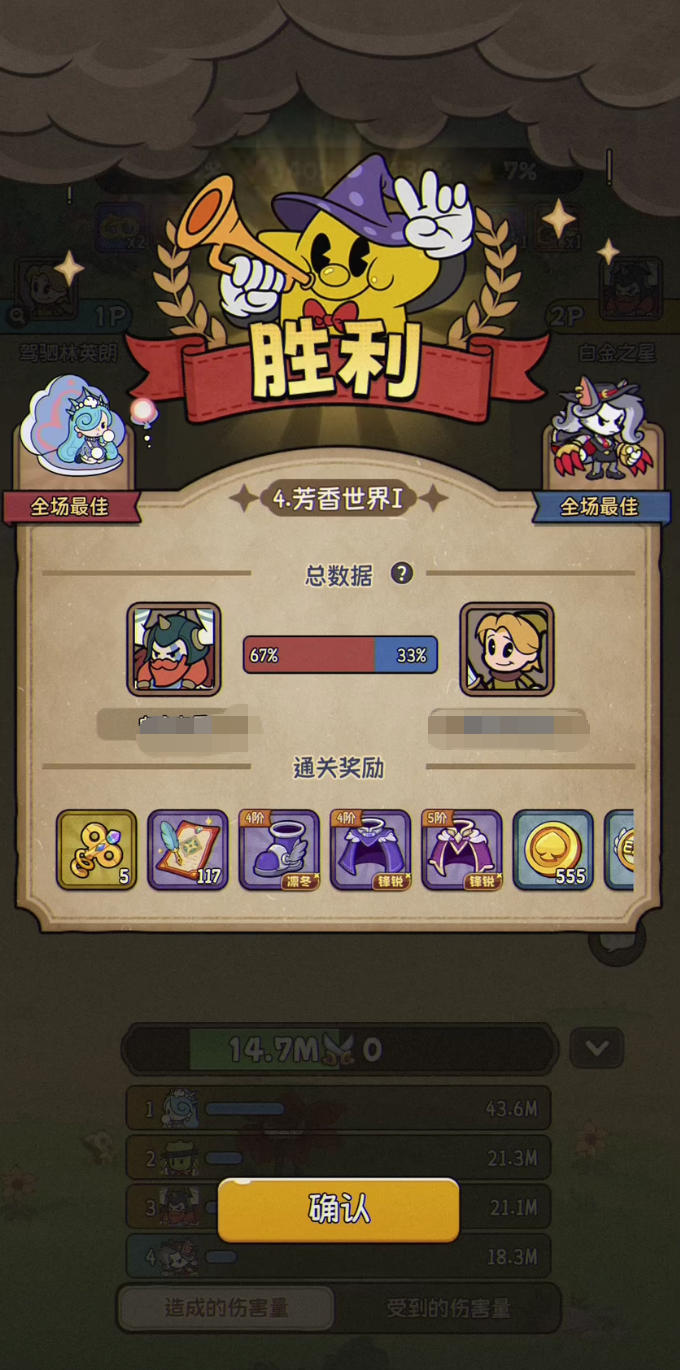Collapse the damage stats with chevron
The height and width of the screenshot is (1370, 680).
click(597, 1048)
